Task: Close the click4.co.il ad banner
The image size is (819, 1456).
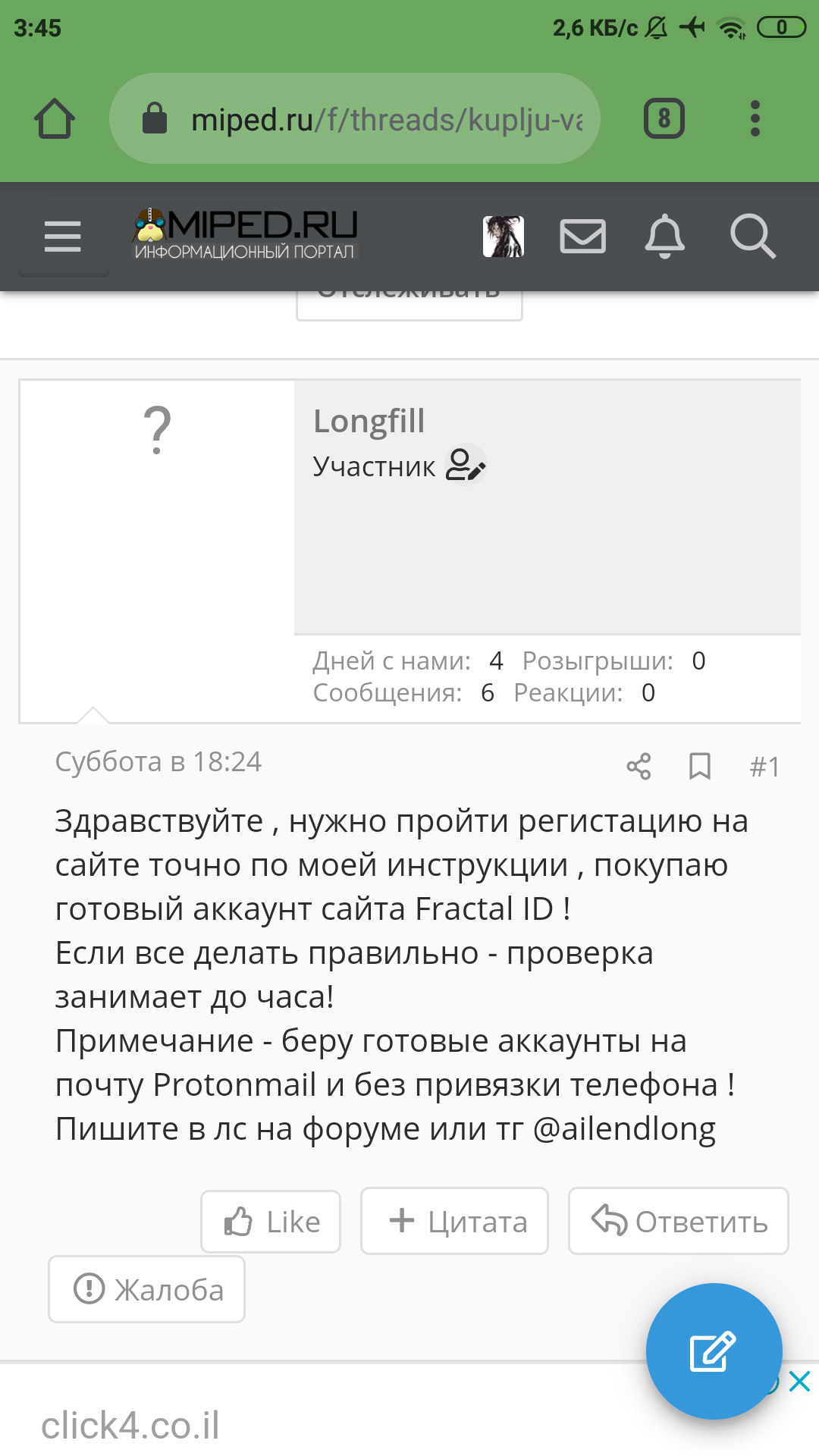Action: [x=799, y=1381]
